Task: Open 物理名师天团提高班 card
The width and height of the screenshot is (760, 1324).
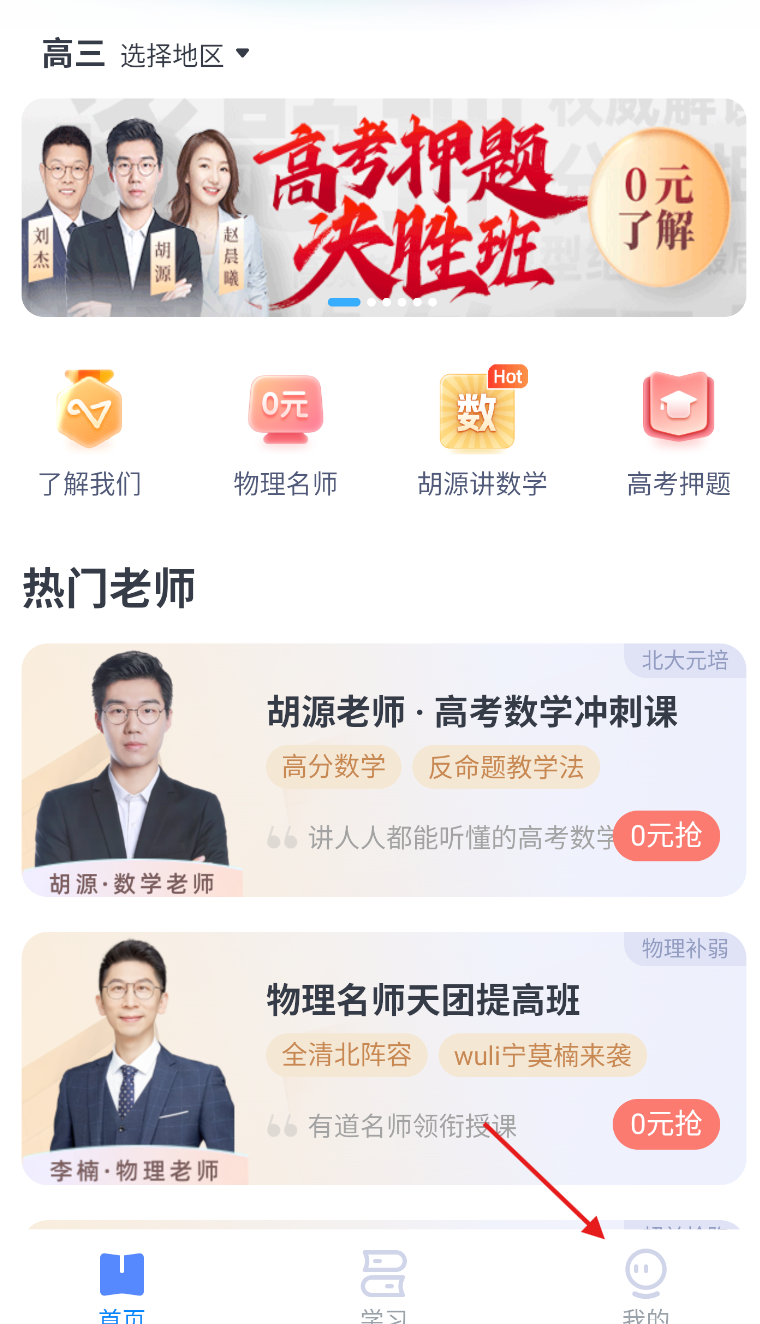Action: click(384, 1059)
